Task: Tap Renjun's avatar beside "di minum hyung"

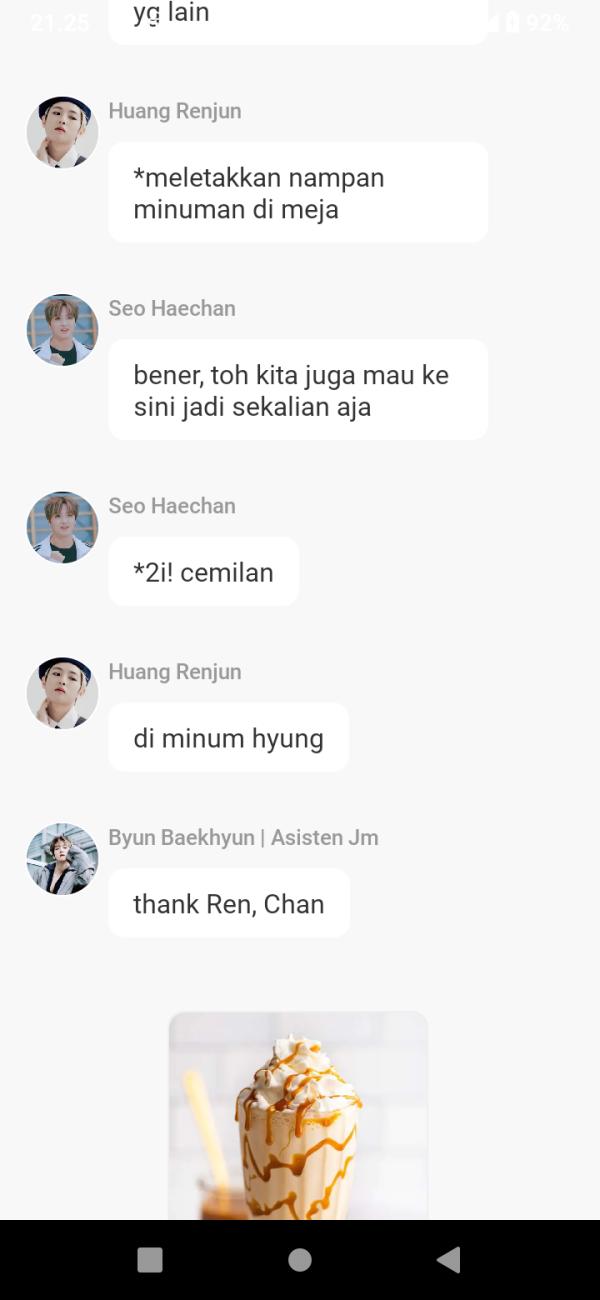Action: 62,693
